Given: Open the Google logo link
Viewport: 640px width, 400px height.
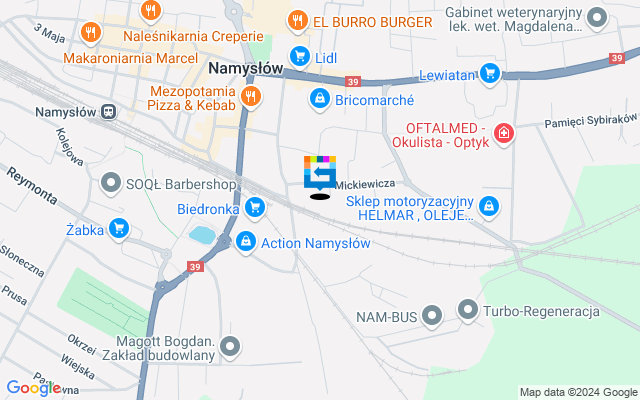Looking at the screenshot, I should [x=33, y=388].
